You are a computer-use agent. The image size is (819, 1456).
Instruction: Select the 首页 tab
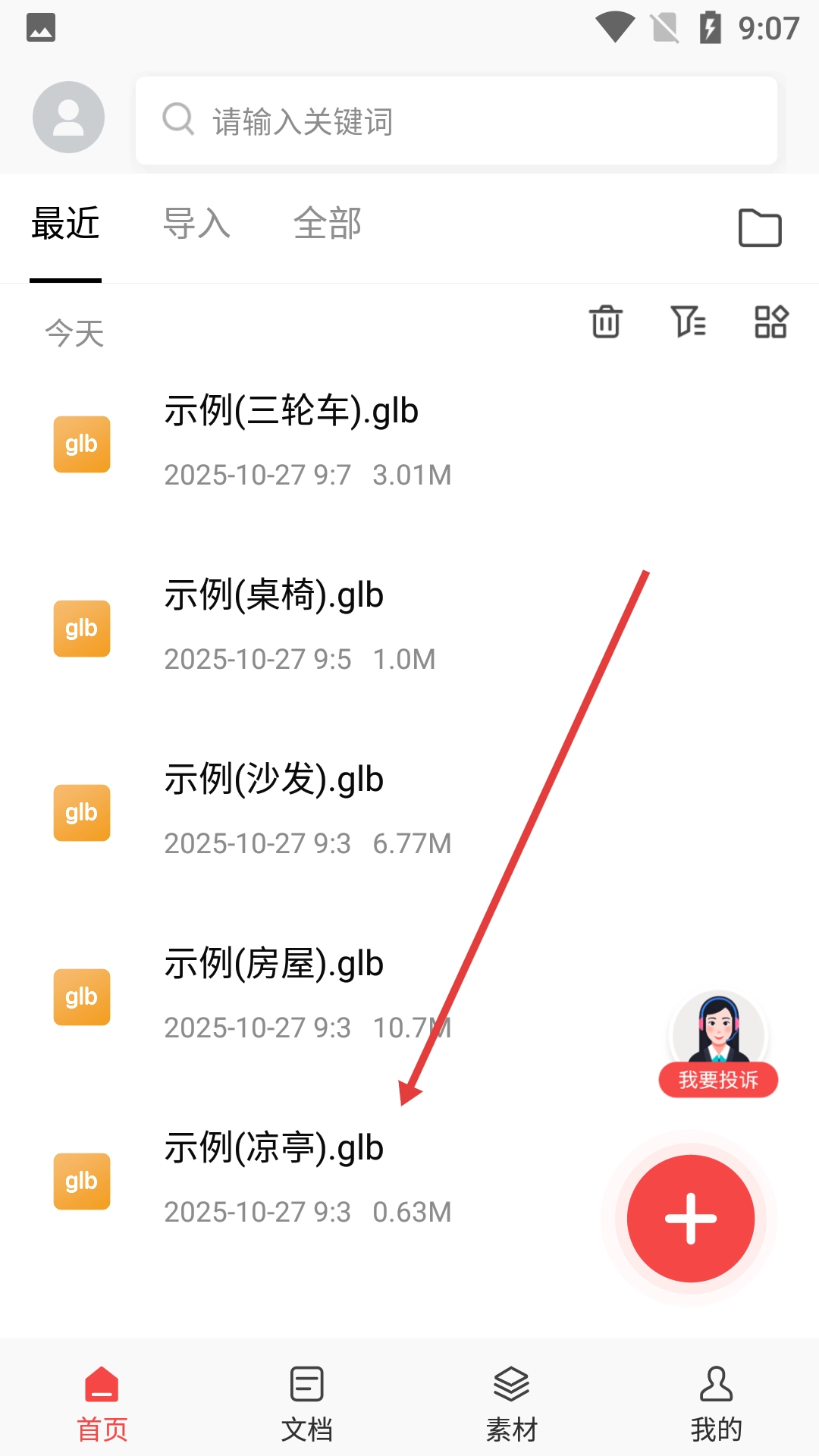102,1403
